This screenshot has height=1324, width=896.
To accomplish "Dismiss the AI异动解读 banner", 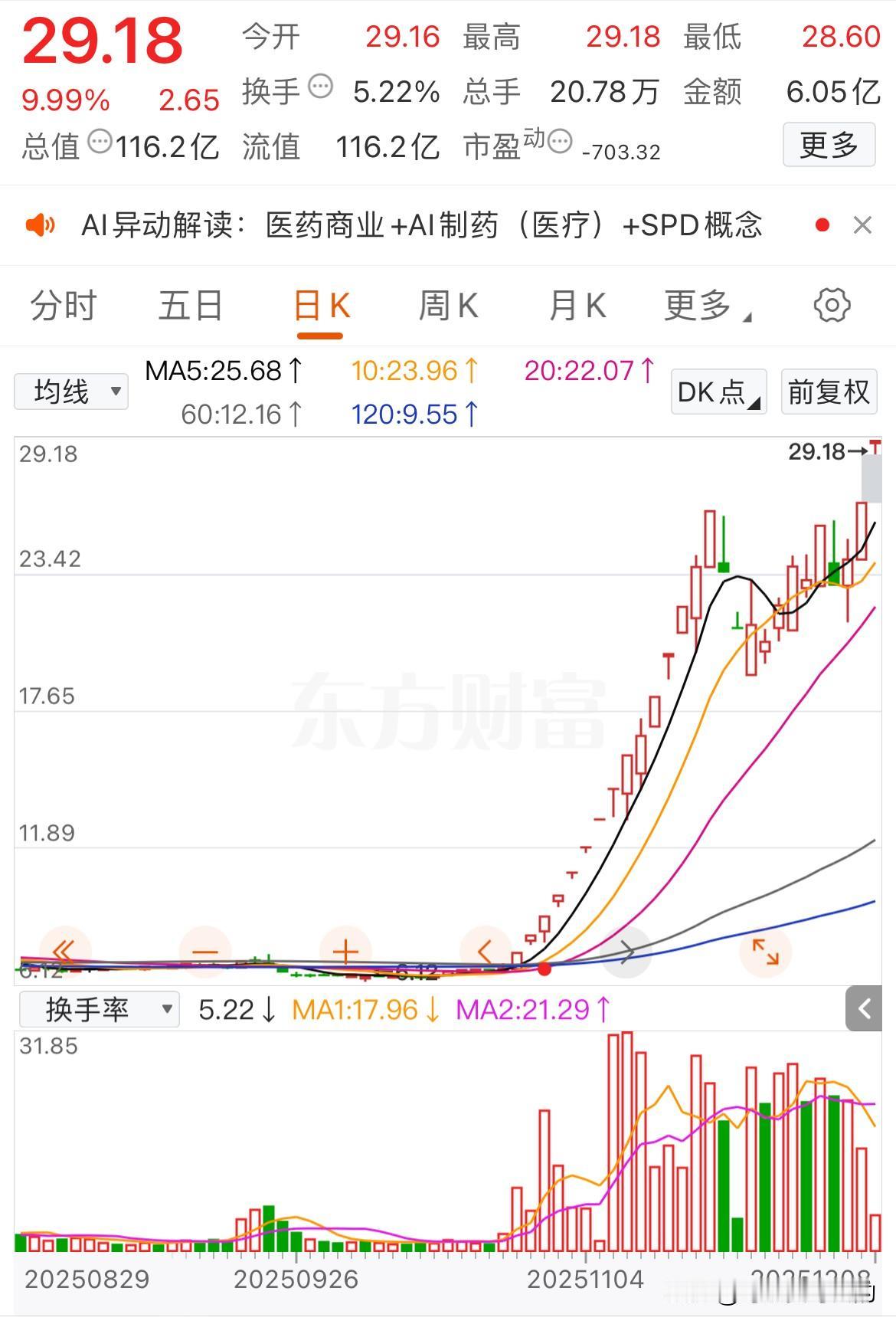I will coord(862,225).
